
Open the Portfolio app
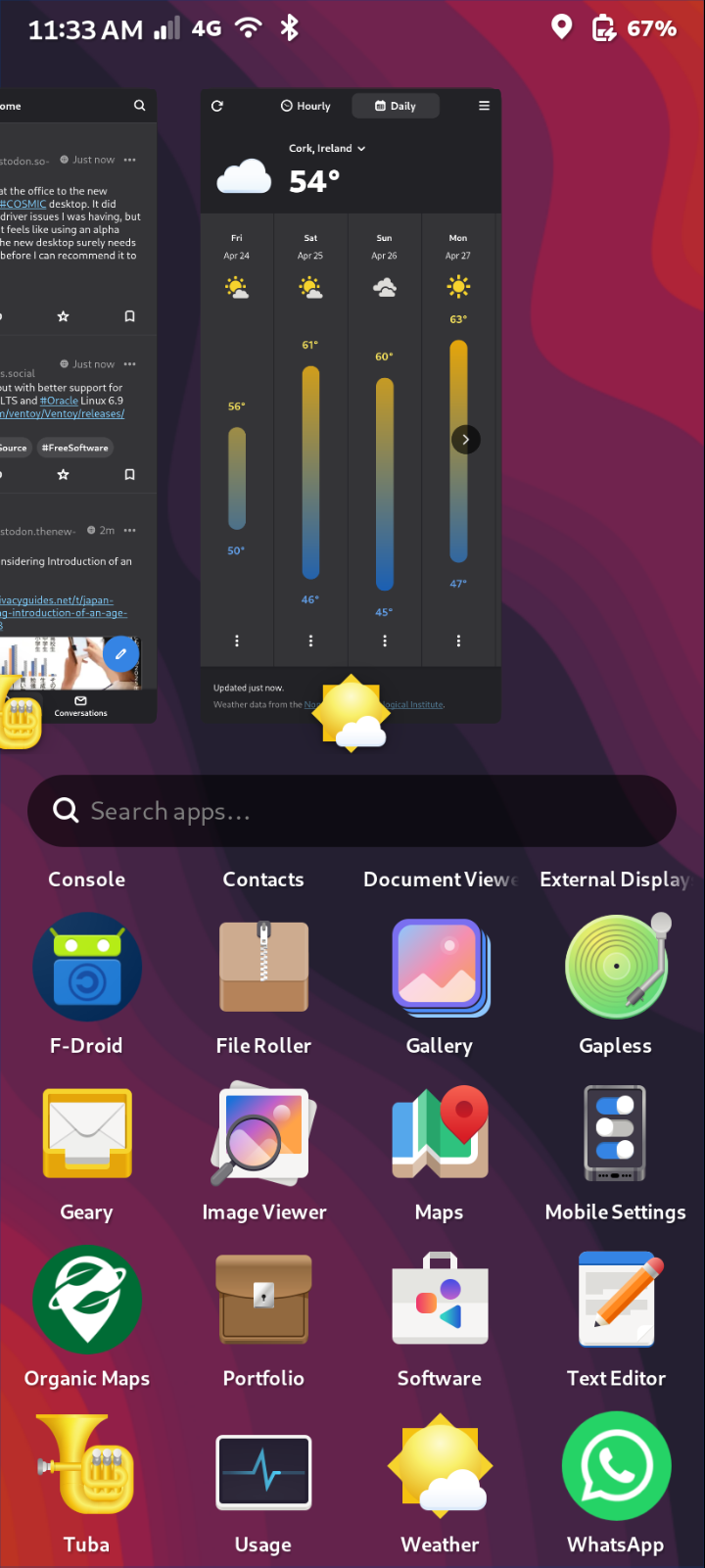263,1300
